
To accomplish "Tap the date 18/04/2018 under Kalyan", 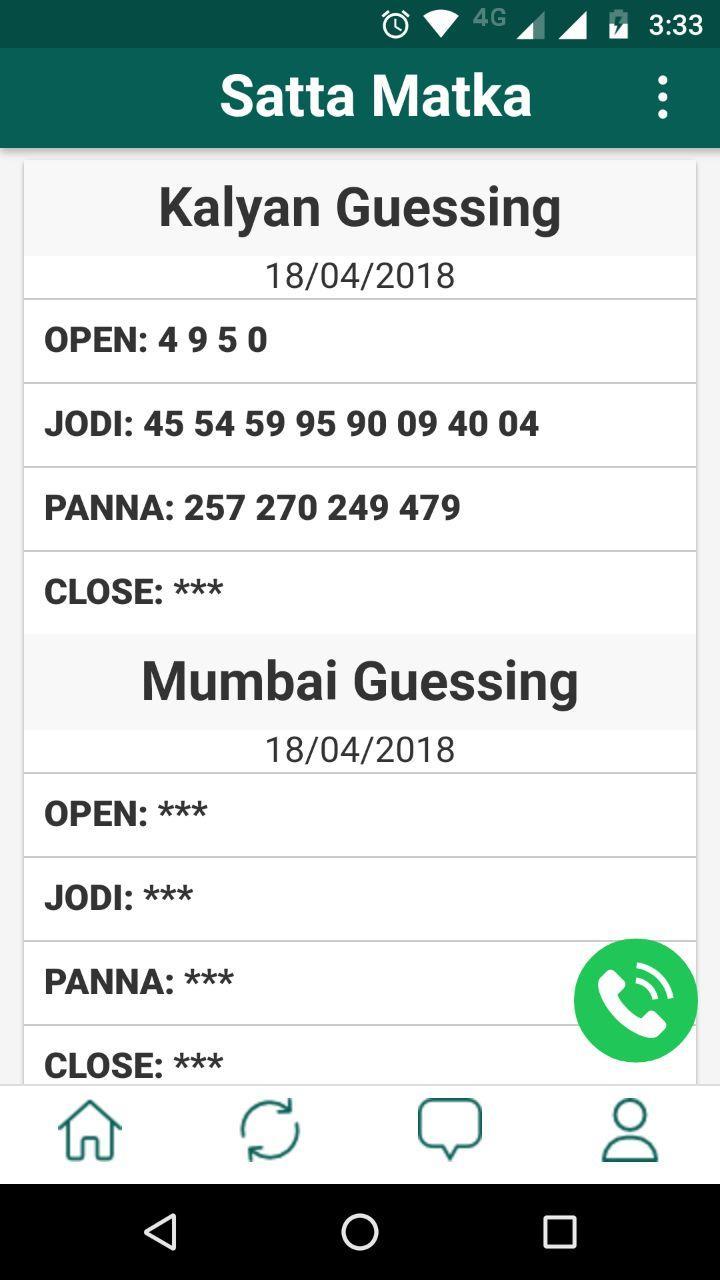I will [x=359, y=275].
